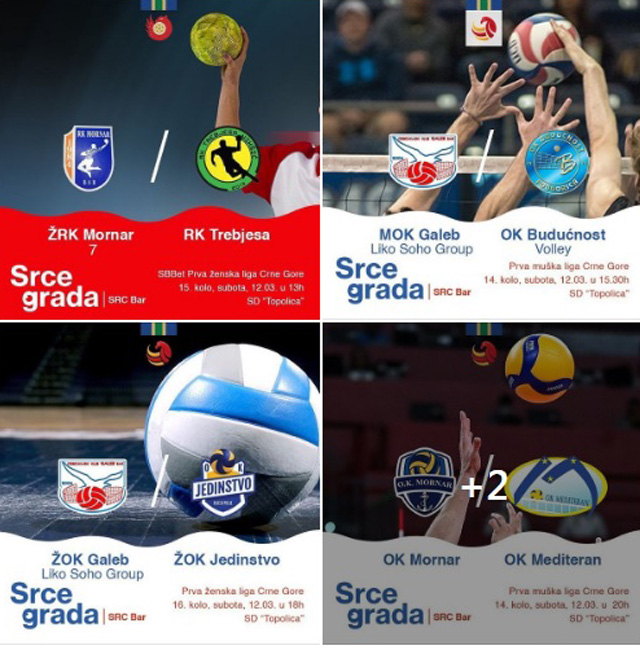Open the ŽOK Galeb vs ŽOK Jedinstvo photo

pyautogui.click(x=160, y=483)
